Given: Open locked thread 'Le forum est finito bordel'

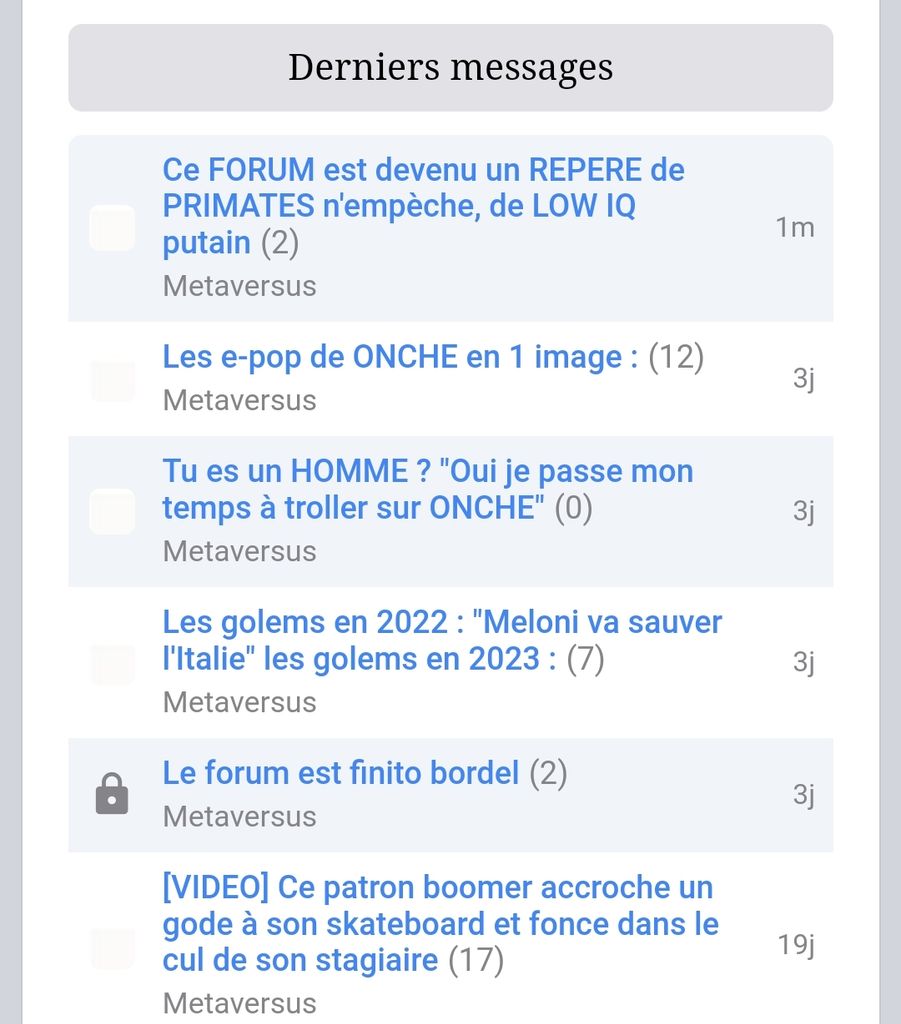Looking at the screenshot, I should point(341,773).
